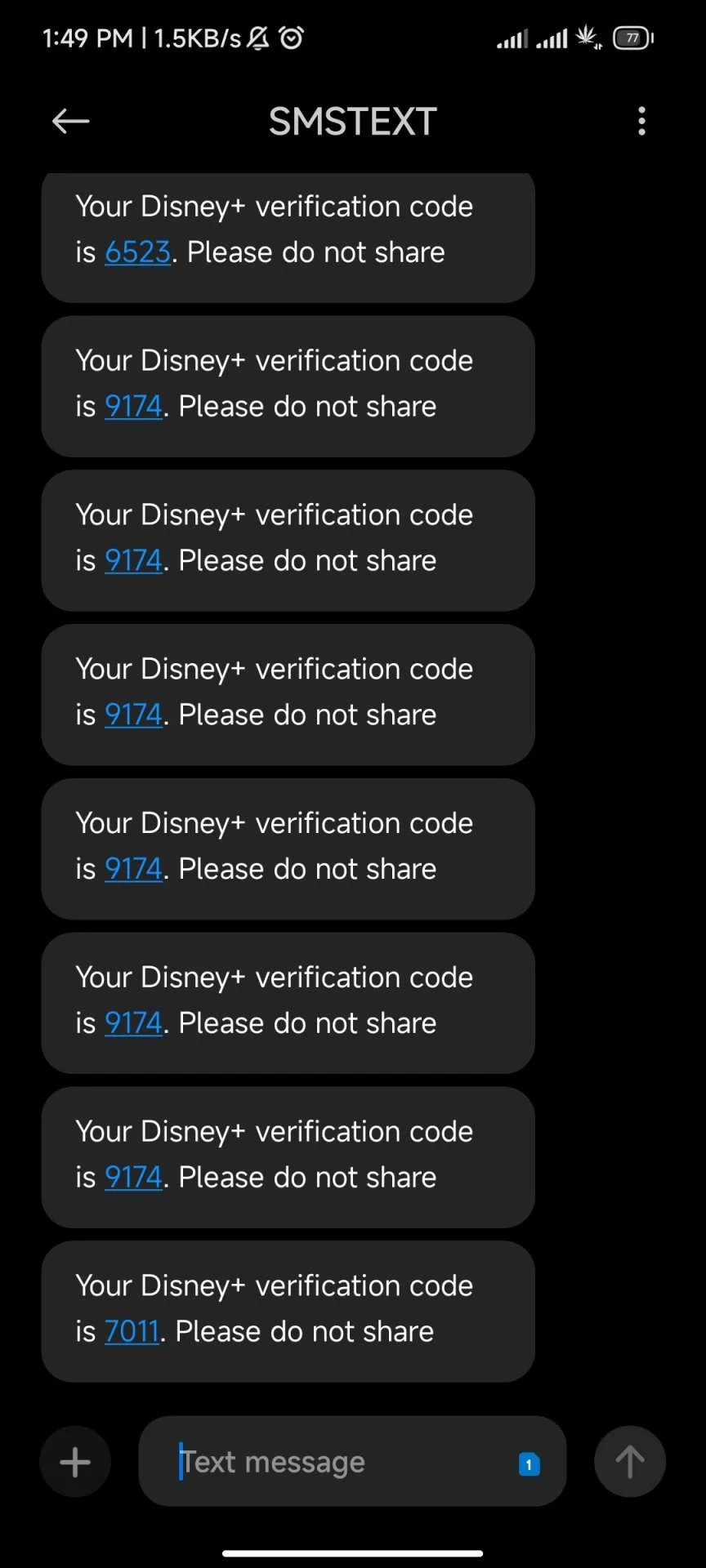The width and height of the screenshot is (706, 1568).
Task: Send the message with the arrow button
Action: click(x=629, y=1462)
